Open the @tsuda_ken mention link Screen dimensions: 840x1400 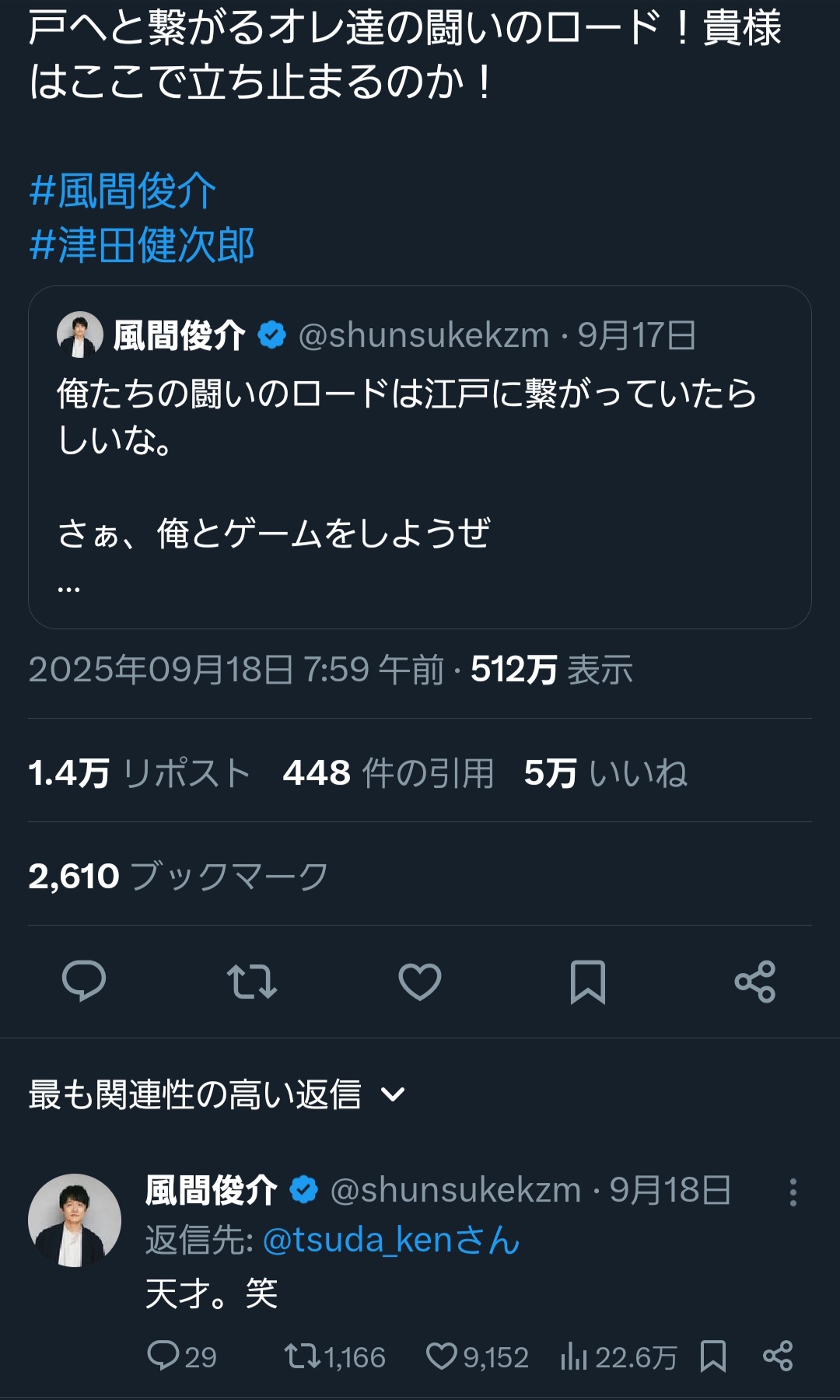391,1240
